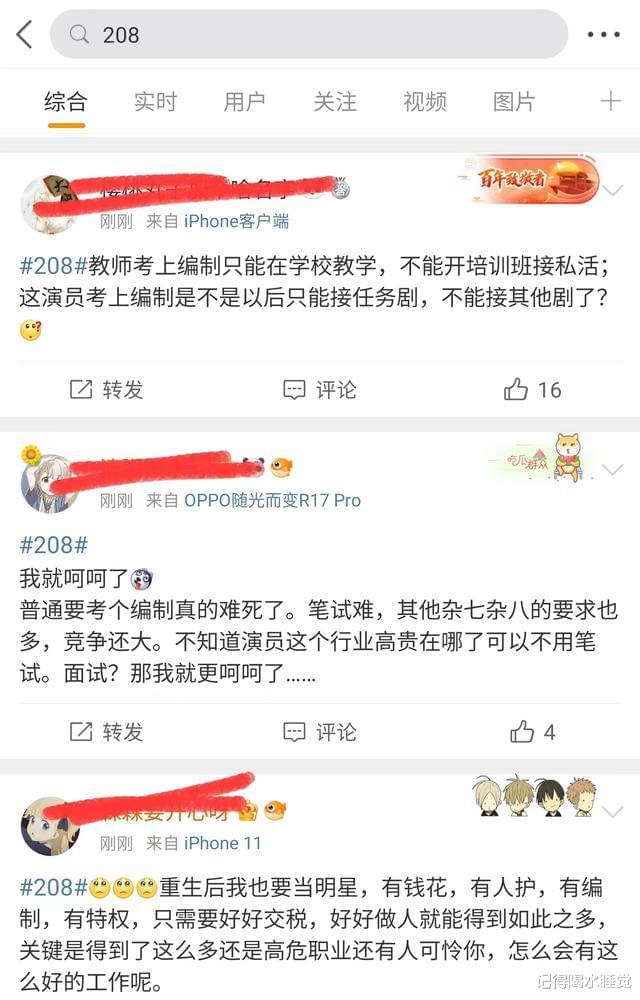Image resolution: width=640 pixels, height=1000 pixels.
Task: Switch to the 图片 tab
Action: [514, 101]
